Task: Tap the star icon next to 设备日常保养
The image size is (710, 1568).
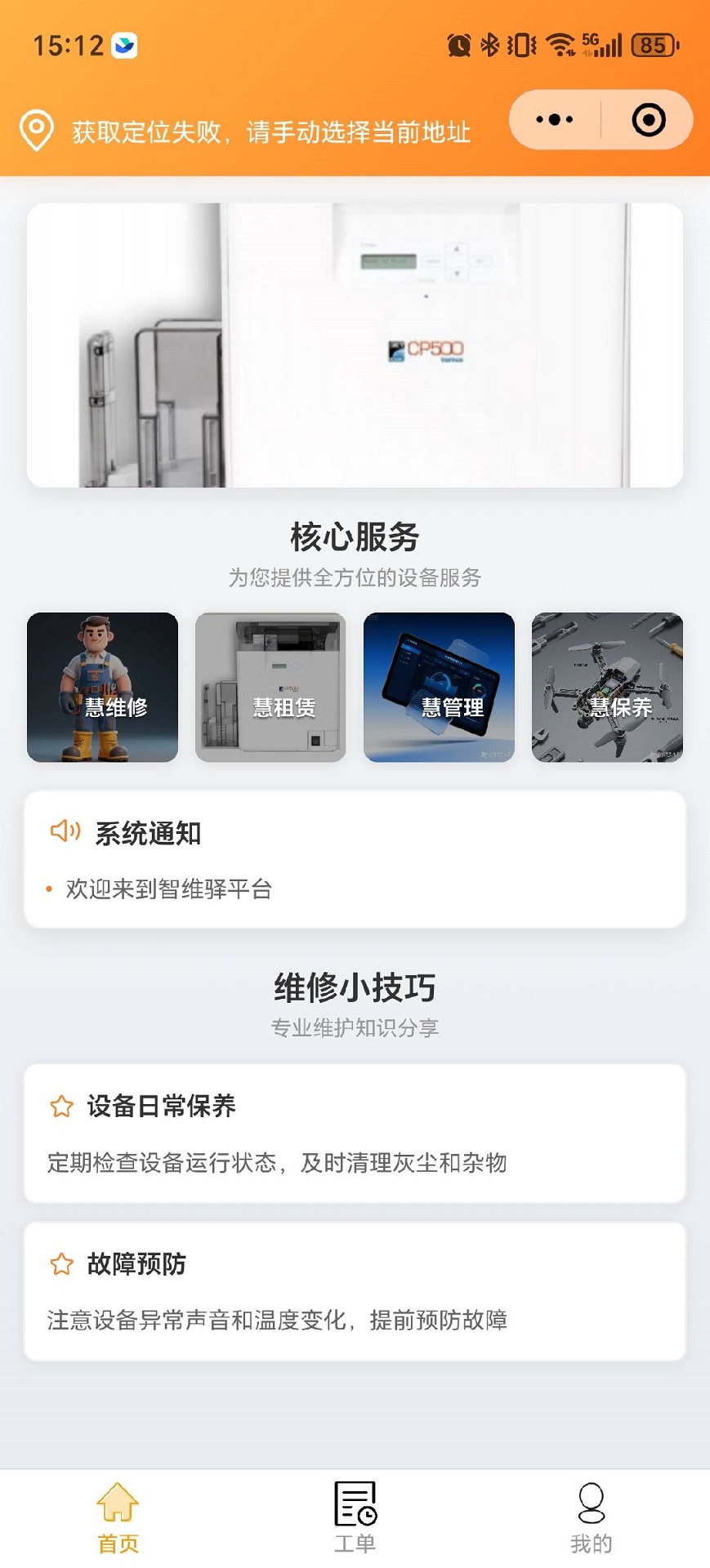Action: pos(59,1107)
